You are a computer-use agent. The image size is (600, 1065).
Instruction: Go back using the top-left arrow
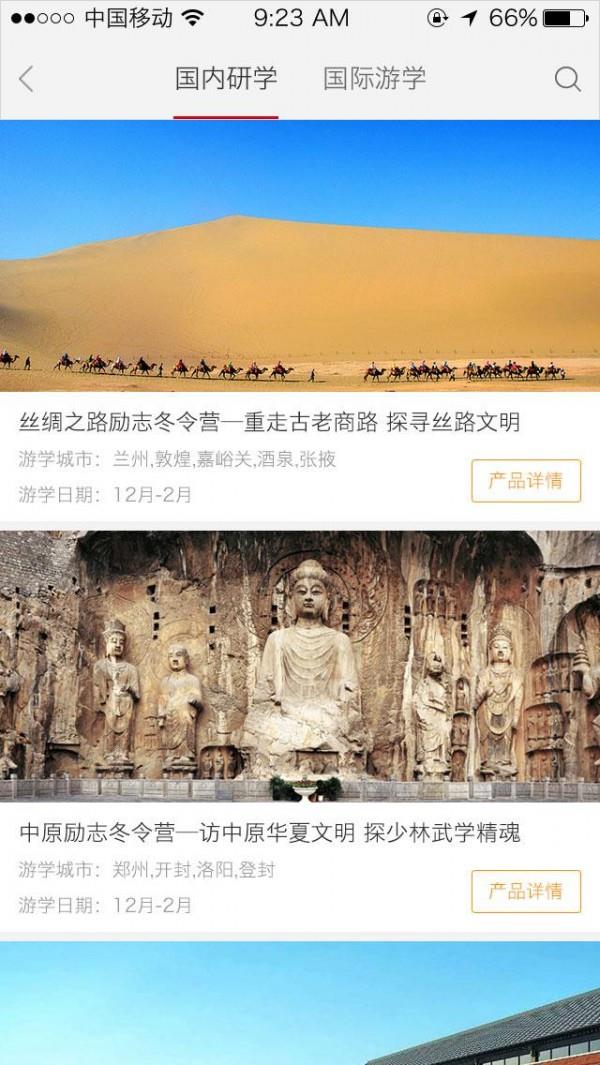click(x=27, y=79)
